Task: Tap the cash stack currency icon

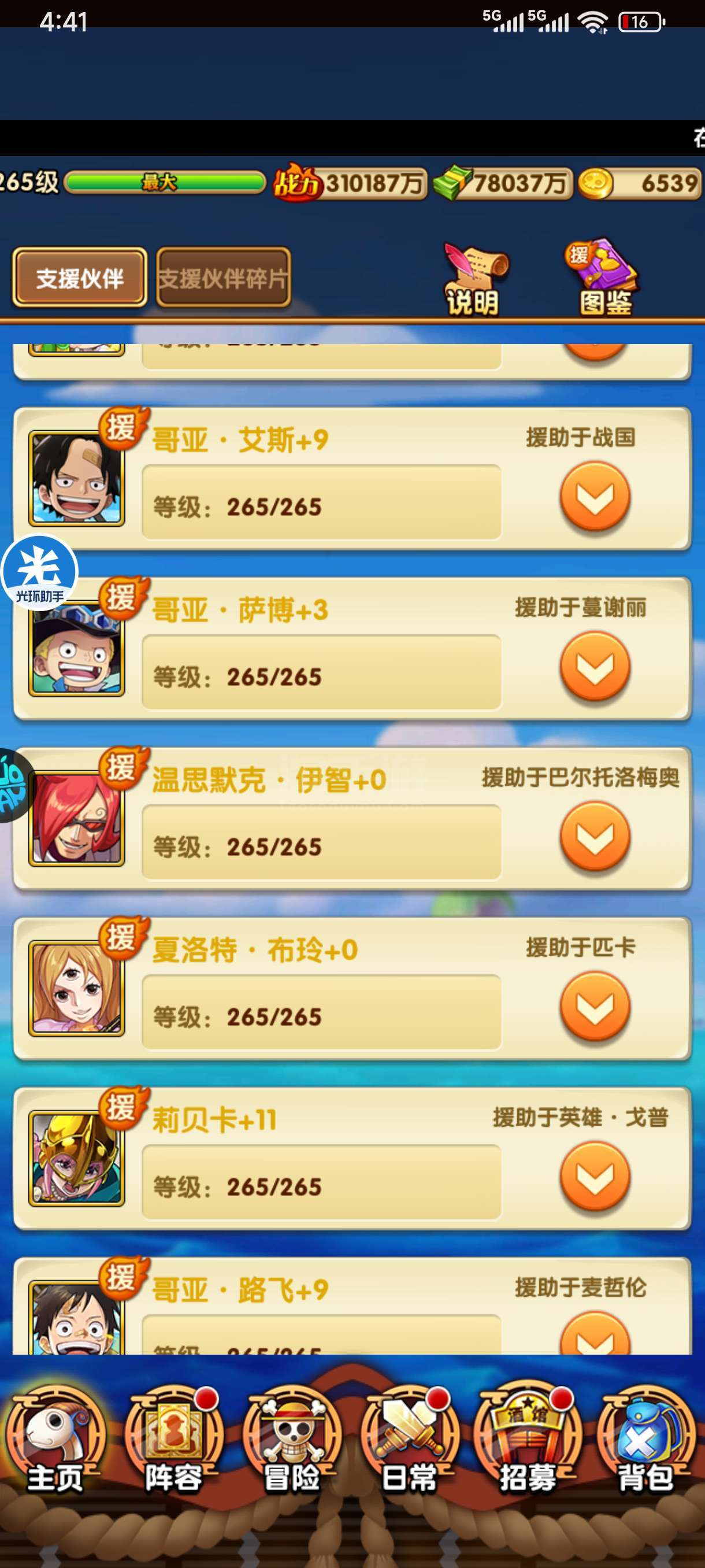Action: [452, 183]
